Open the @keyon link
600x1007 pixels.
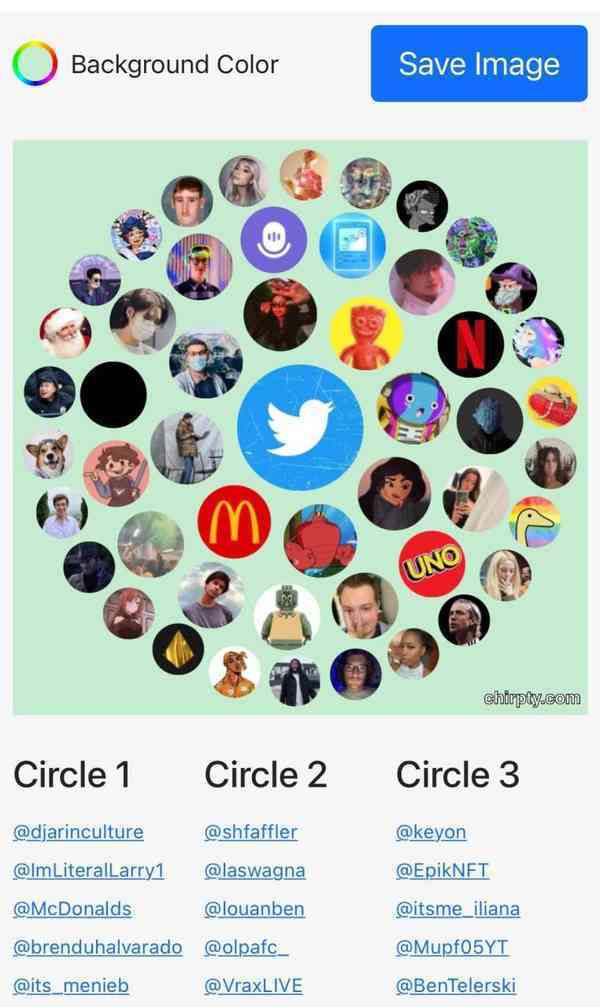[431, 832]
